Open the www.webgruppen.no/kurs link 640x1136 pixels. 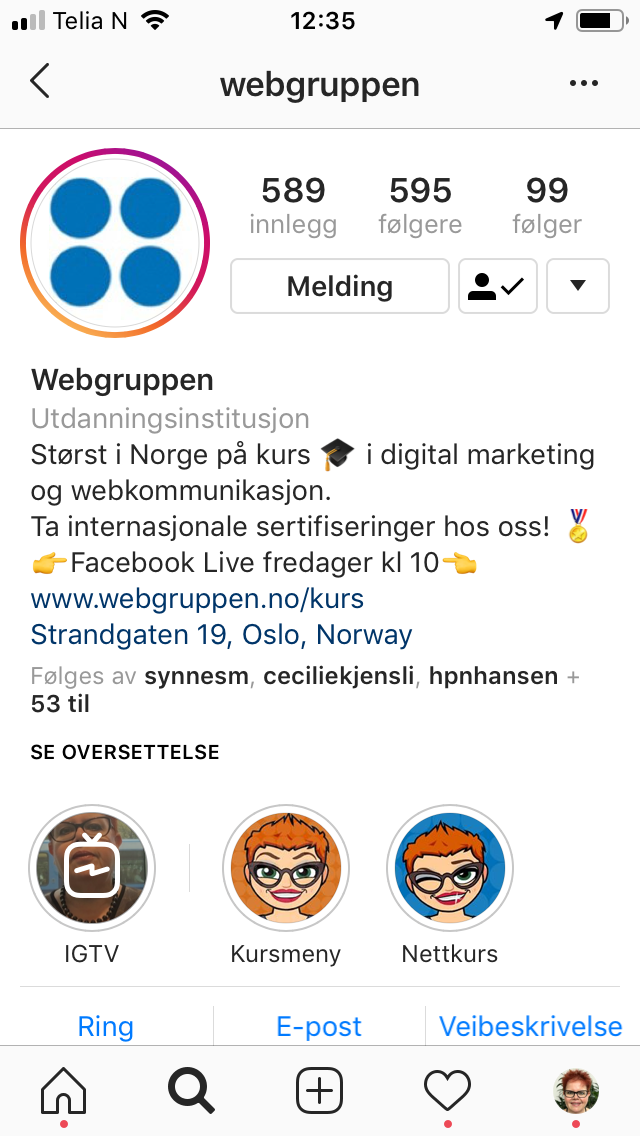click(x=197, y=599)
